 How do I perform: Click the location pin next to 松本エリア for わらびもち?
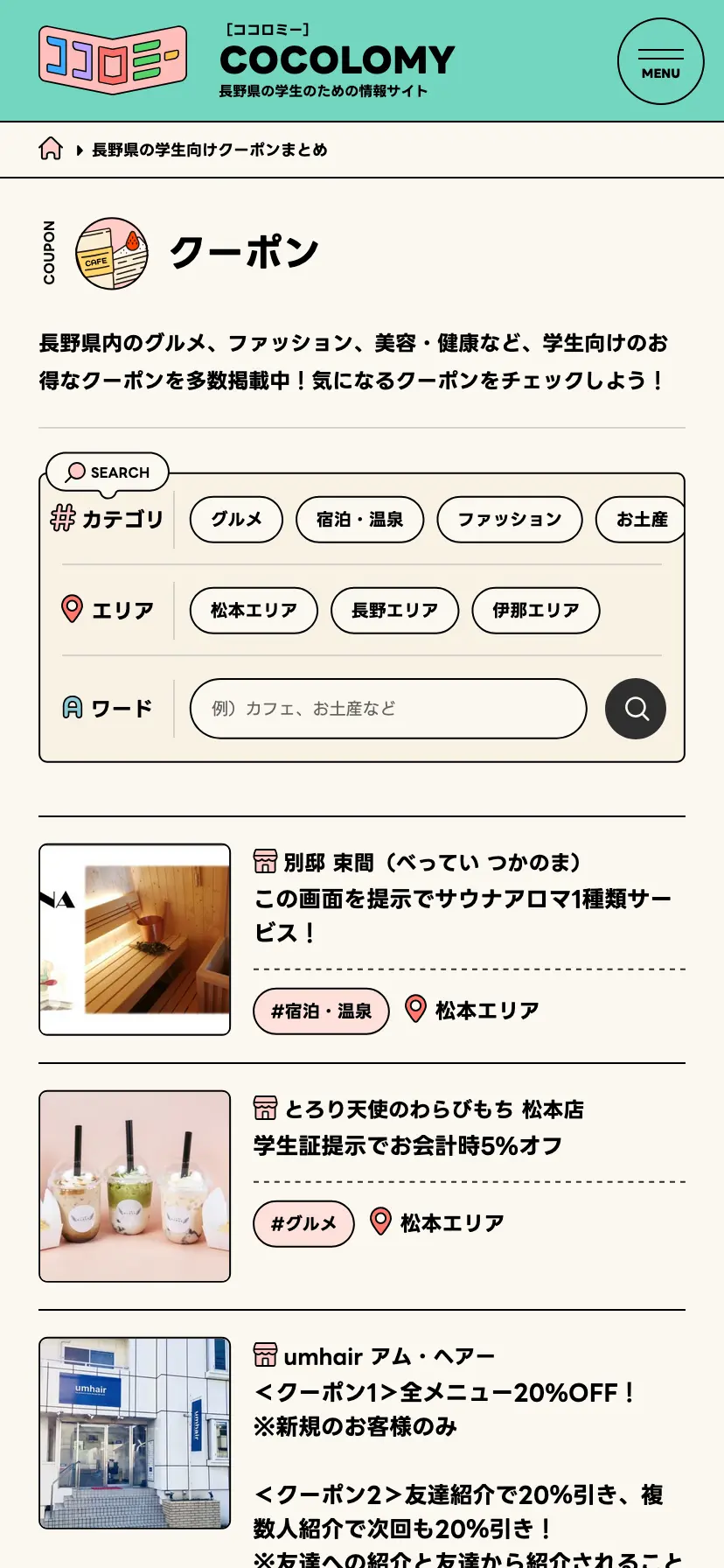pyautogui.click(x=382, y=1222)
